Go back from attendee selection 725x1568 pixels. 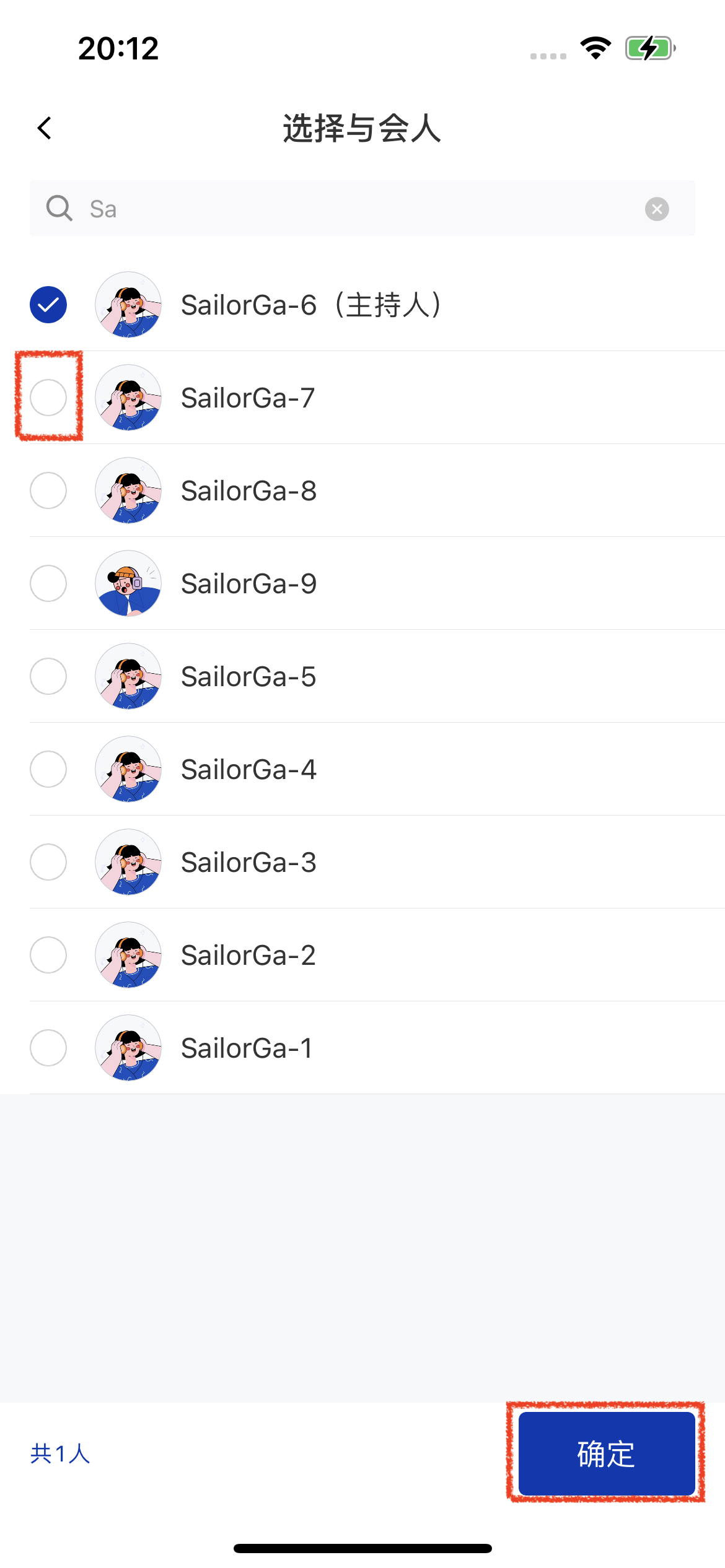pyautogui.click(x=45, y=128)
